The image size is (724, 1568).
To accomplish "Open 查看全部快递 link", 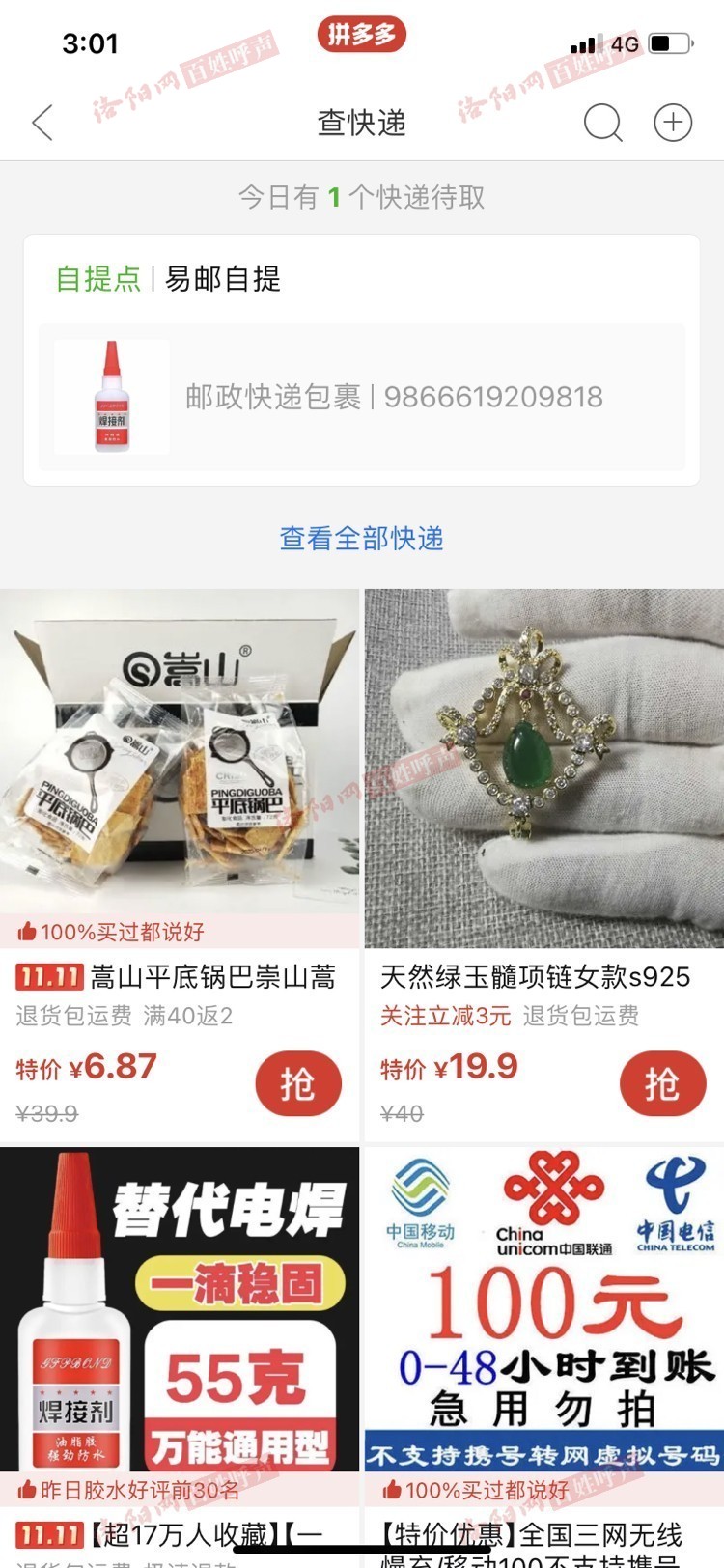I will (x=362, y=538).
